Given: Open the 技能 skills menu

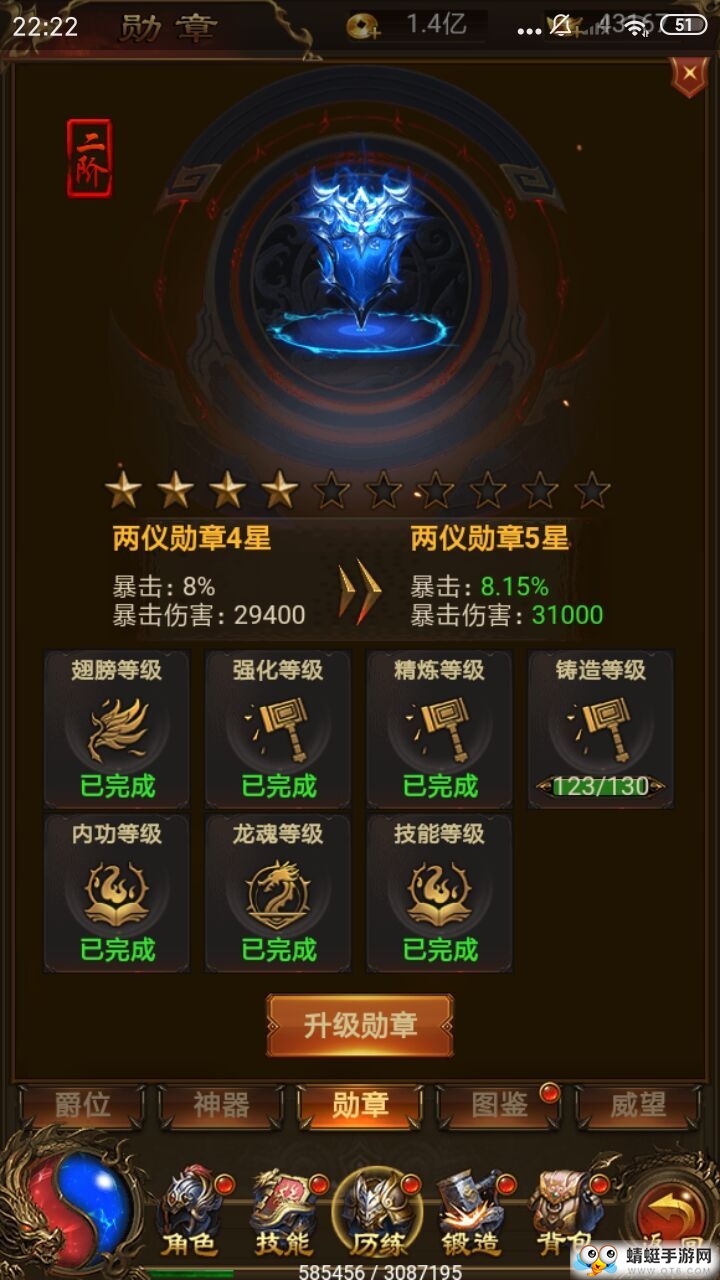Looking at the screenshot, I should click(x=283, y=1210).
